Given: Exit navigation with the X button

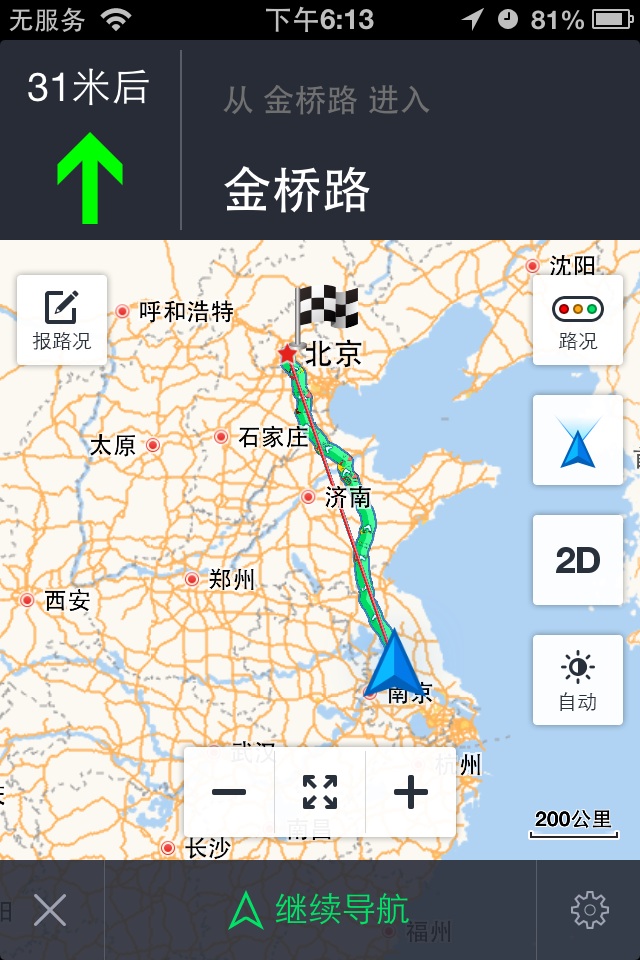Looking at the screenshot, I should point(50,910).
